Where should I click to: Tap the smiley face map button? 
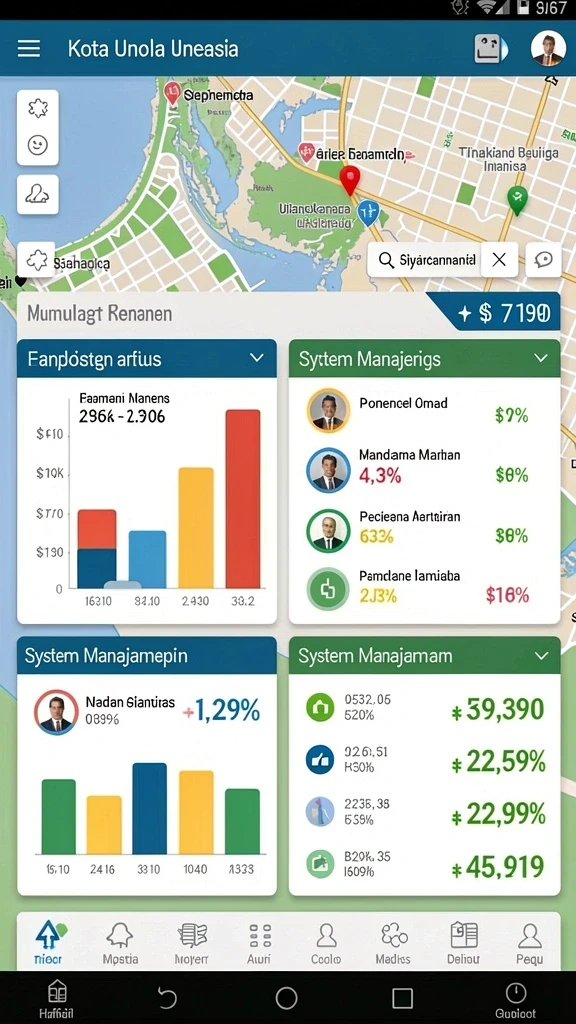pos(38,145)
